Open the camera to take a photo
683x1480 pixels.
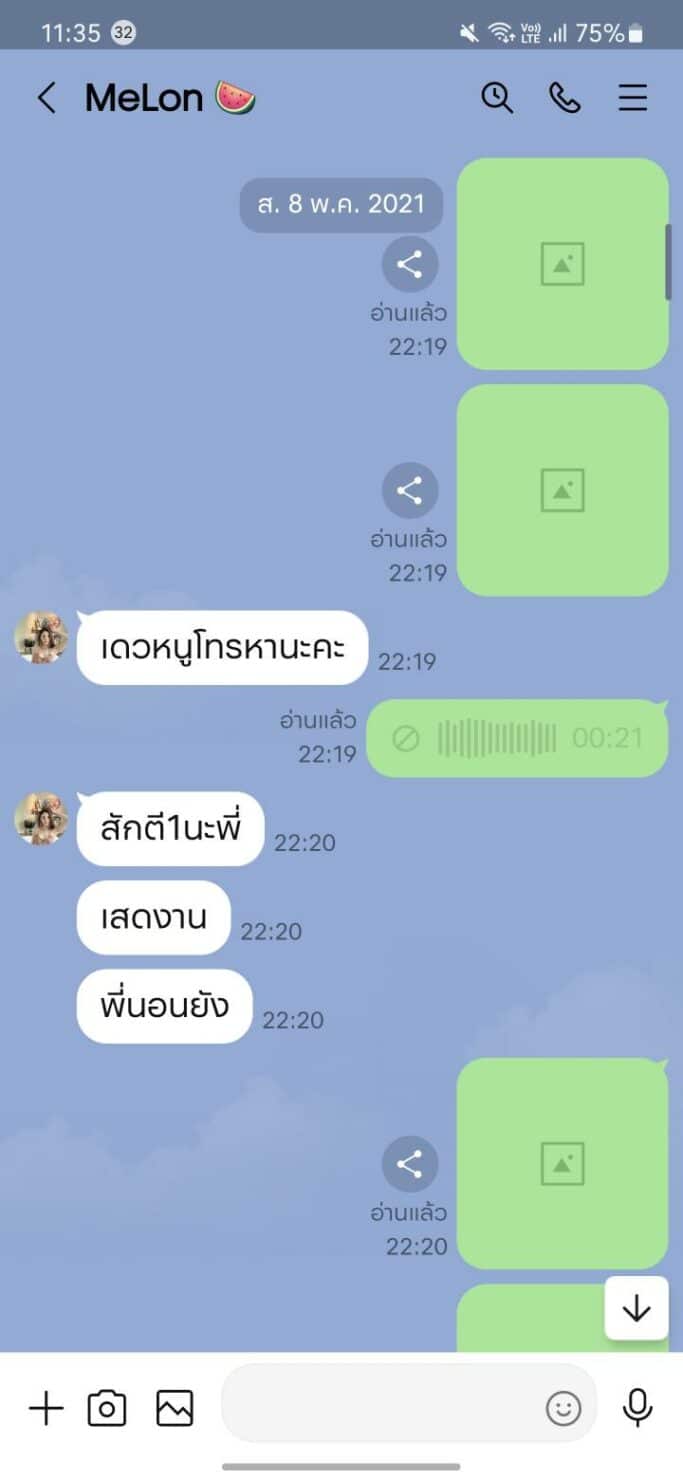point(107,1409)
